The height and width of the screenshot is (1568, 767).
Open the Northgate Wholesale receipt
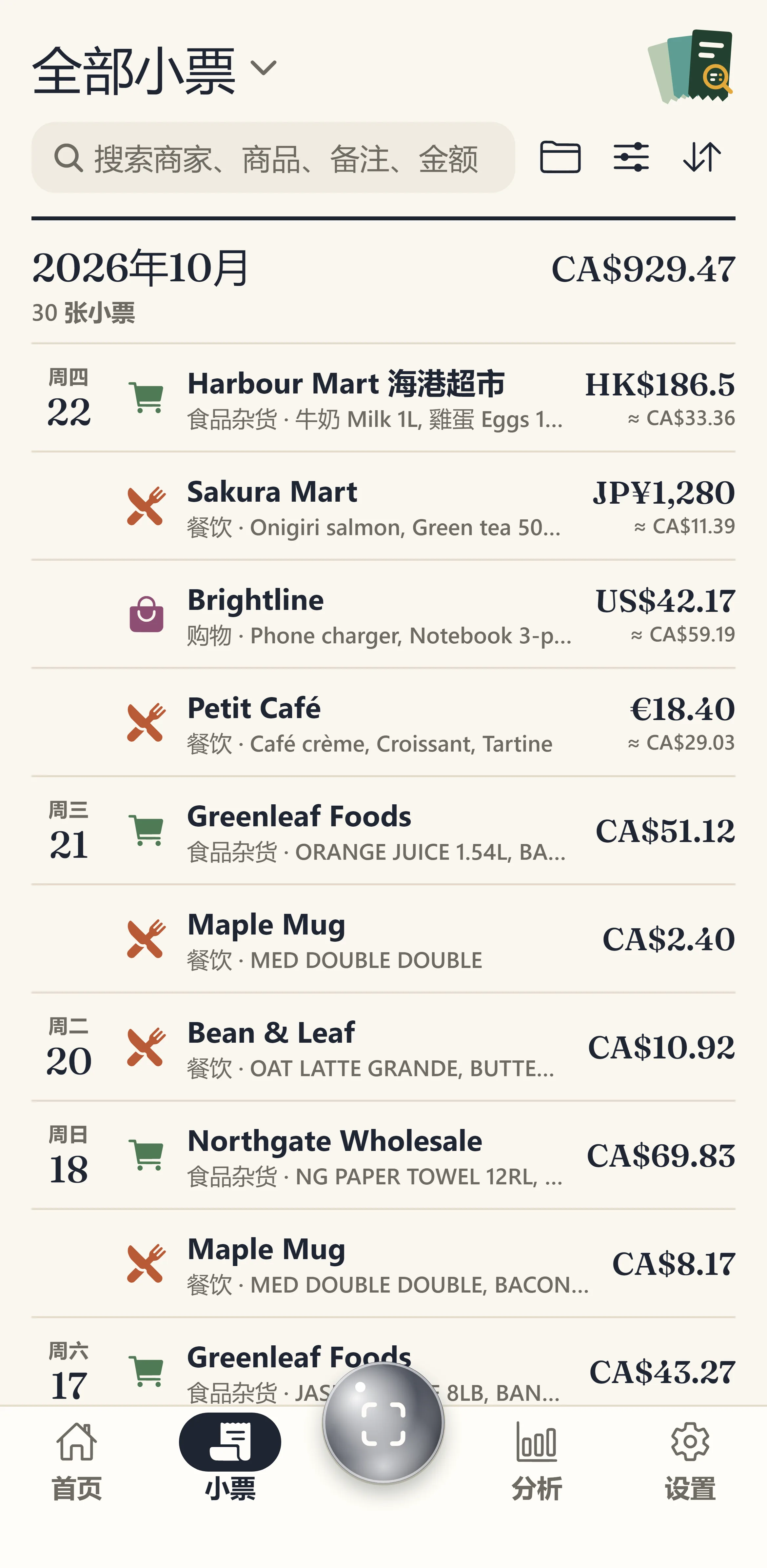coord(383,1156)
